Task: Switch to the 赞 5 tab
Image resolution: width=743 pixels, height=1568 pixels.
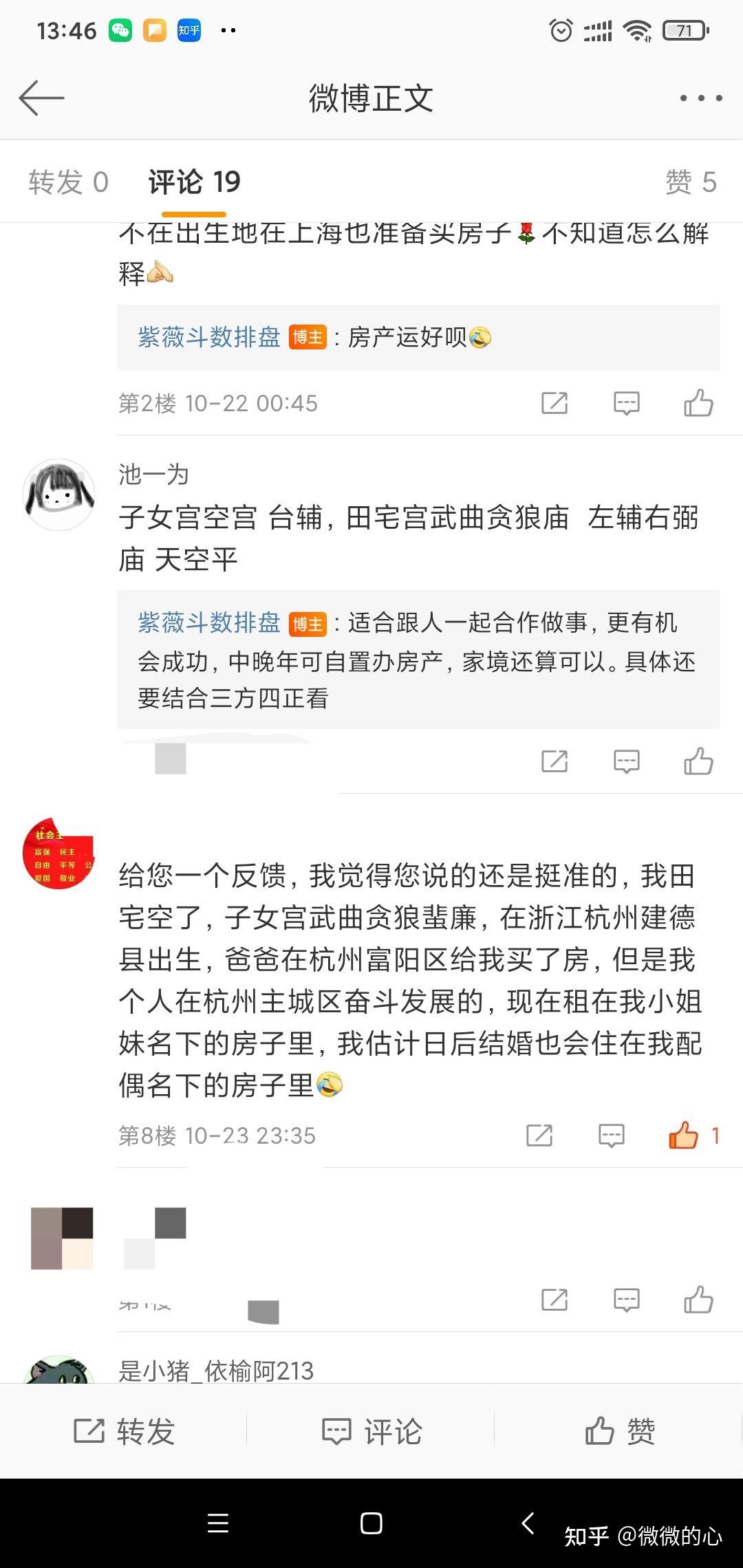Action: pyautogui.click(x=691, y=182)
